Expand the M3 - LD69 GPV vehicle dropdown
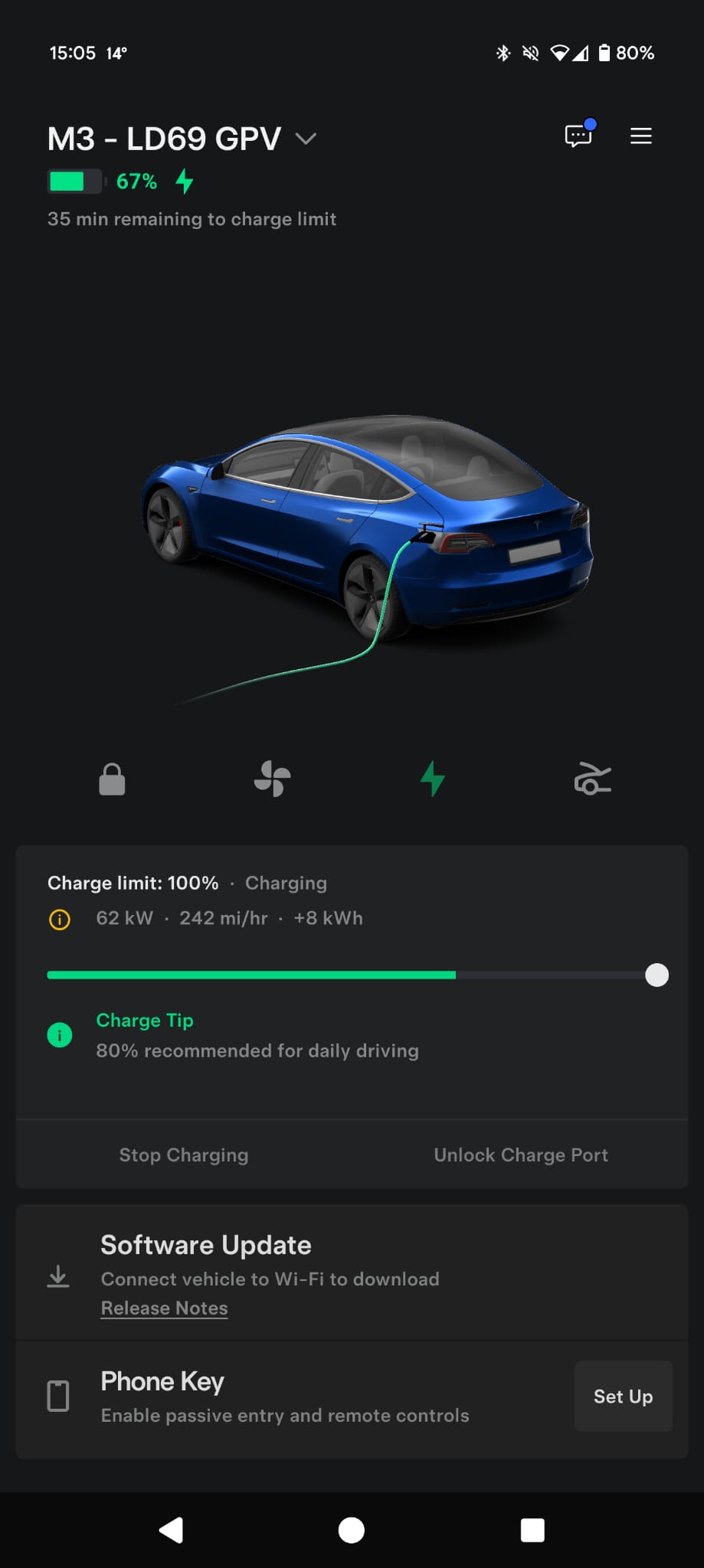The height and width of the screenshot is (1568, 704). coord(306,139)
